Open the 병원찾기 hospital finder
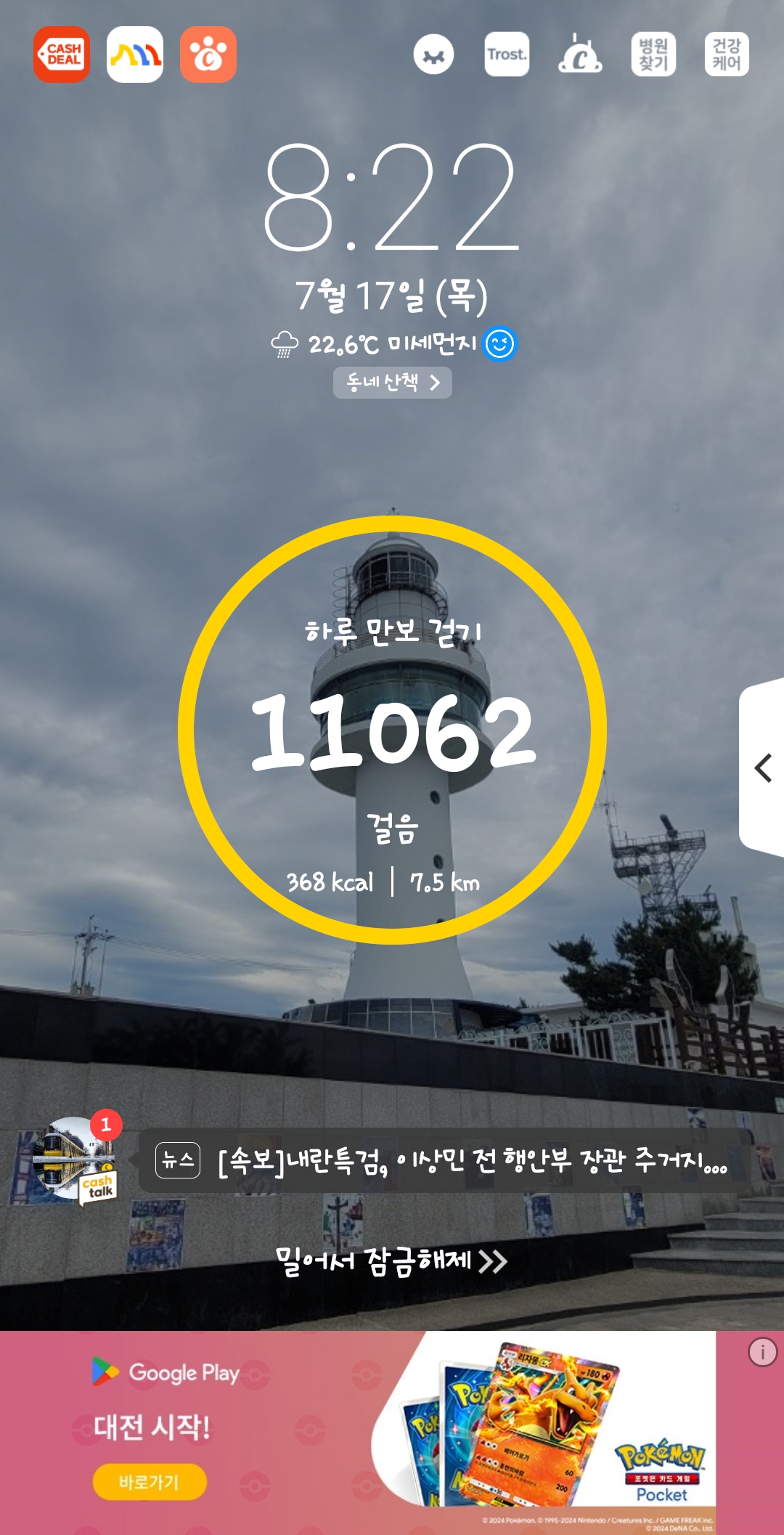The image size is (784, 1535). (x=653, y=55)
